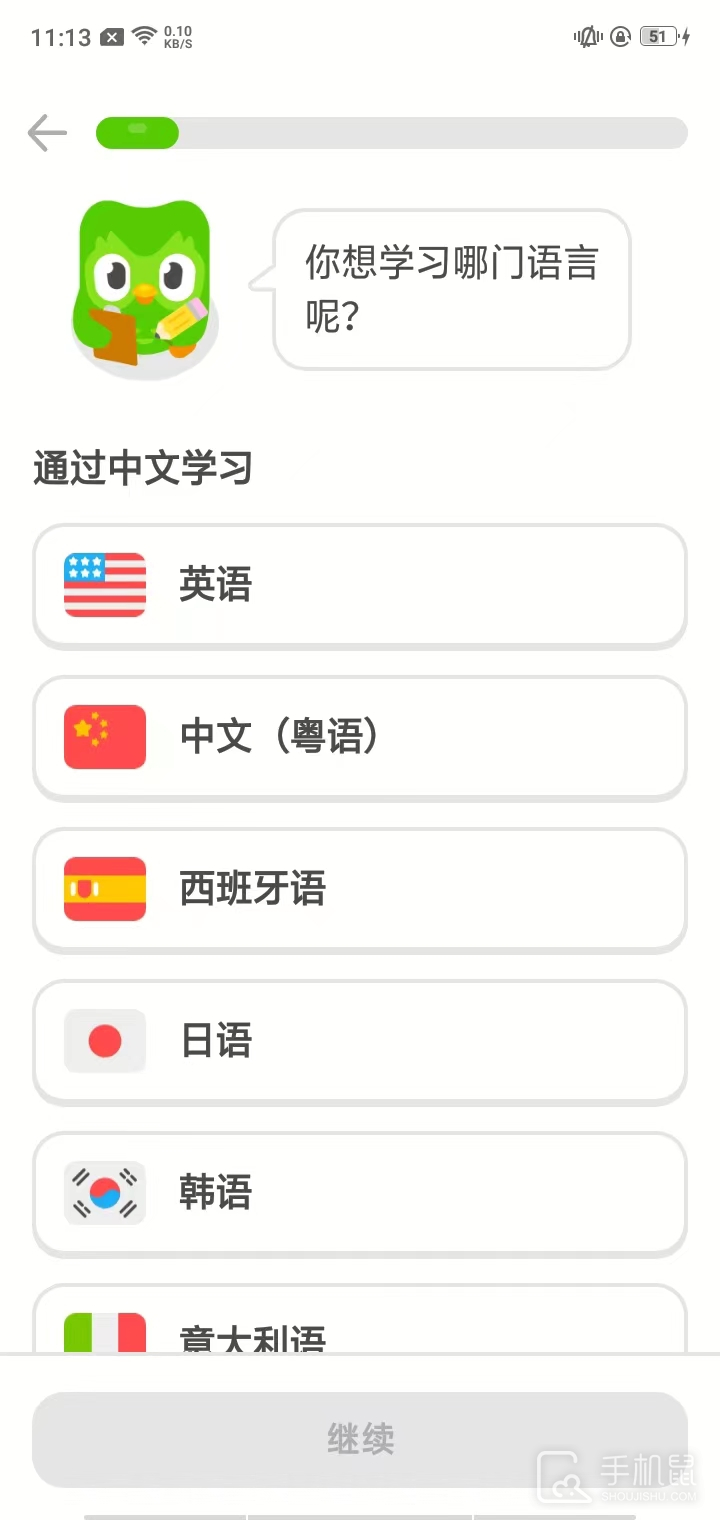This screenshot has width=720, height=1520.
Task: Click the American flag icon for English
Action: 104,585
